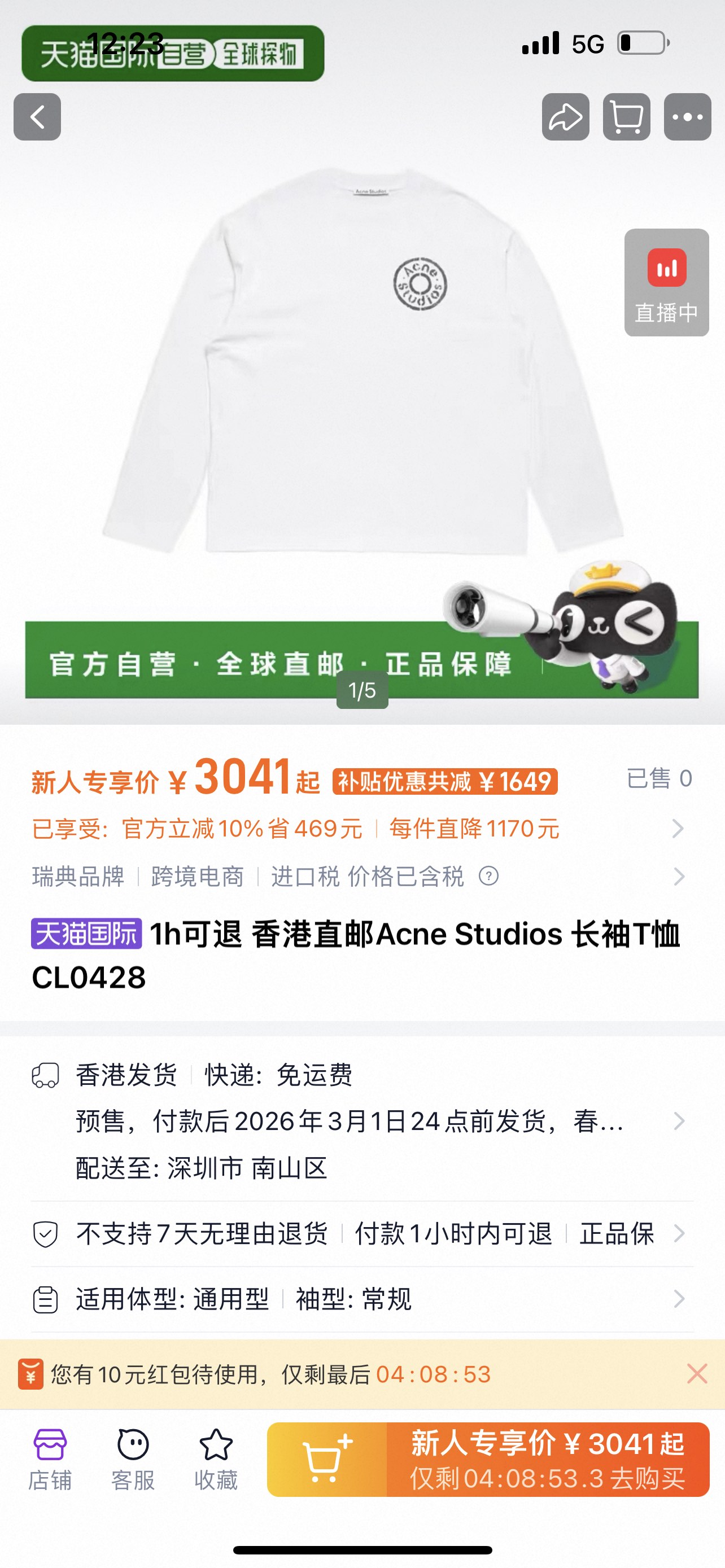This screenshot has height=1568, width=725.
Task: Visit the 店铺 store page
Action: (x=50, y=1459)
